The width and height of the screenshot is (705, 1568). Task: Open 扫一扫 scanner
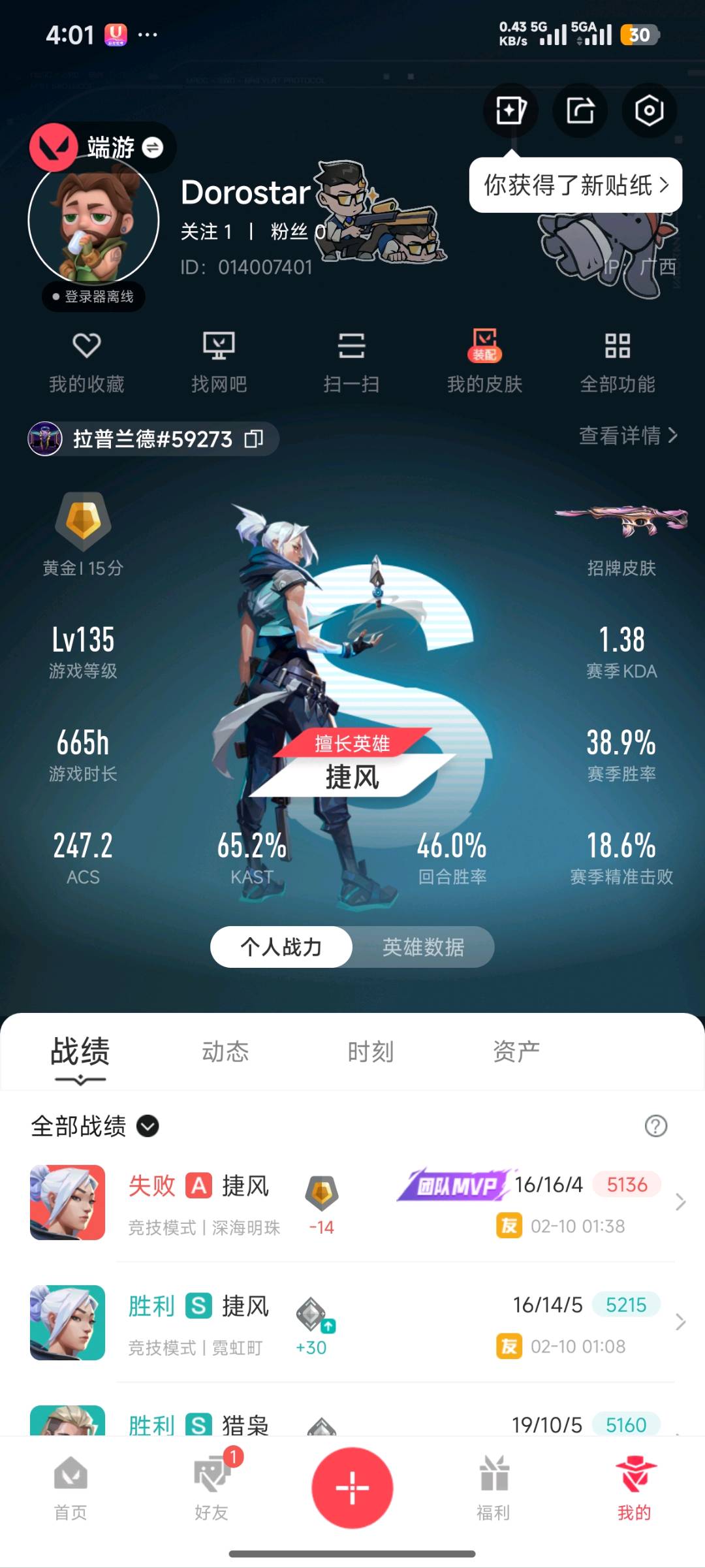(351, 361)
